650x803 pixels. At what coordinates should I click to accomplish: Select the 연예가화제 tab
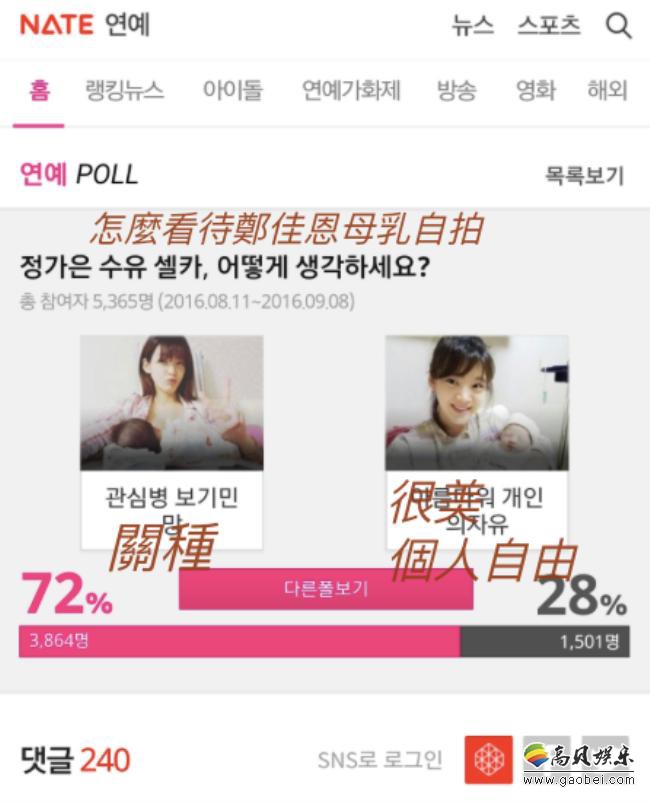[x=351, y=91]
